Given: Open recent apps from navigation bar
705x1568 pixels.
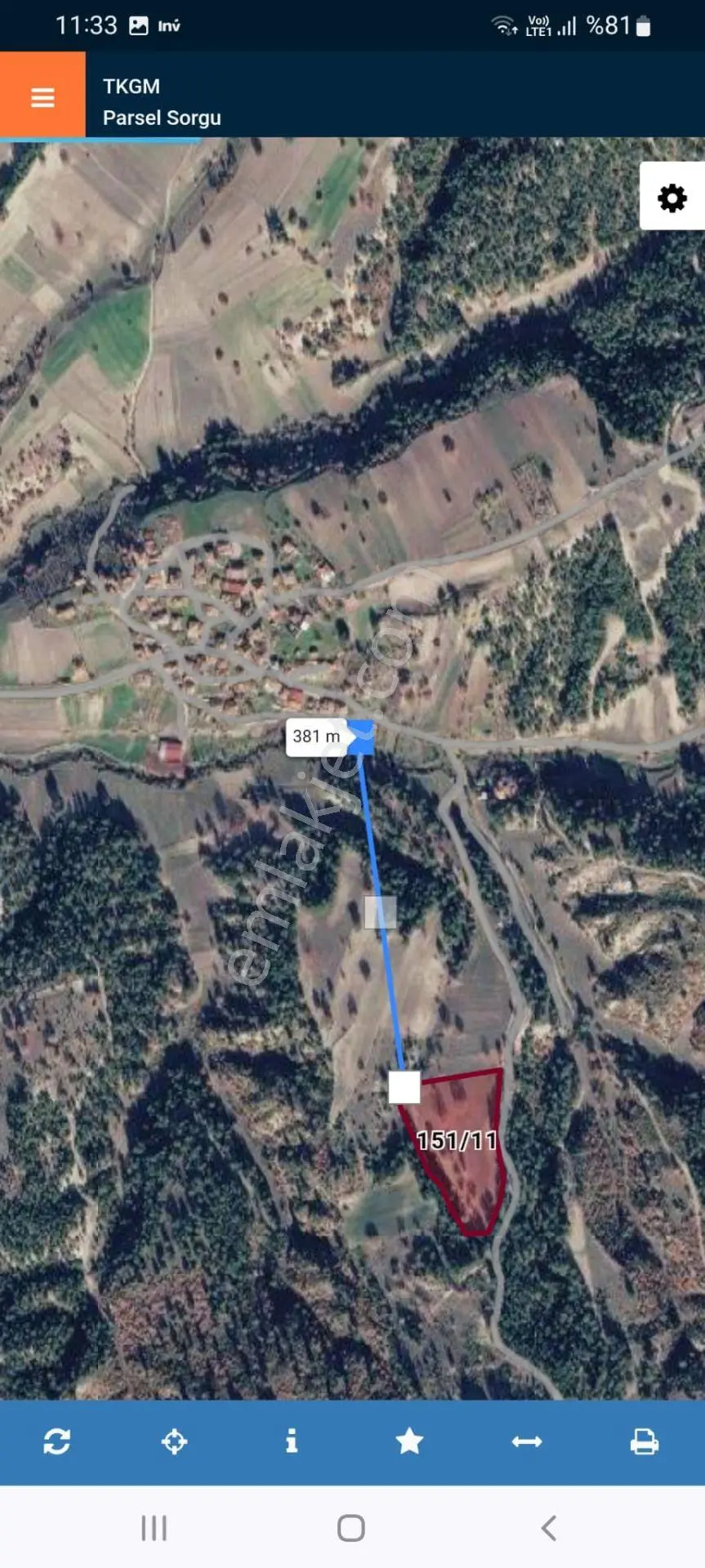Looking at the screenshot, I should pos(154,1527).
